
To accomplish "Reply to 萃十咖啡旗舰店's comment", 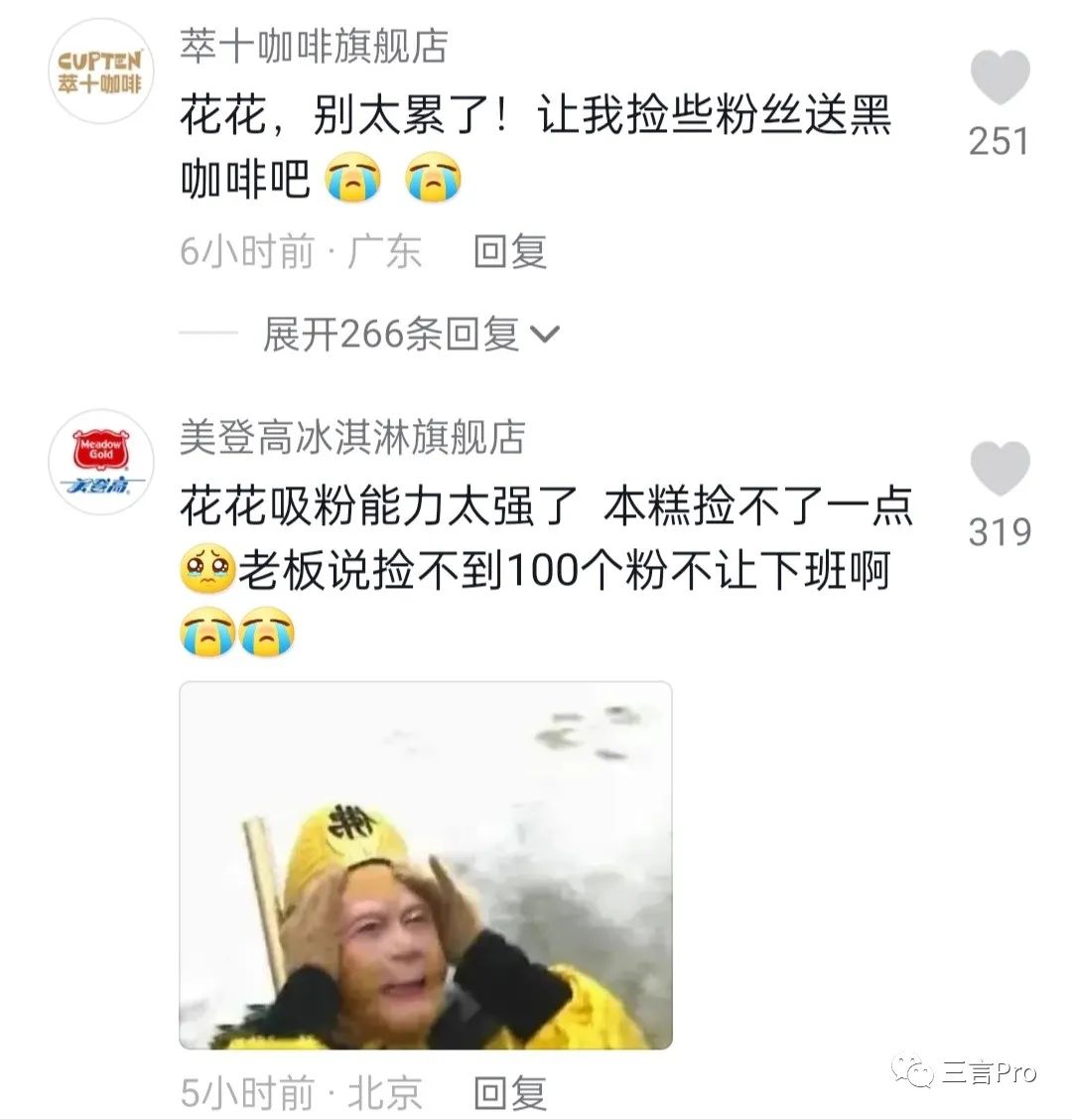I will coord(510,251).
